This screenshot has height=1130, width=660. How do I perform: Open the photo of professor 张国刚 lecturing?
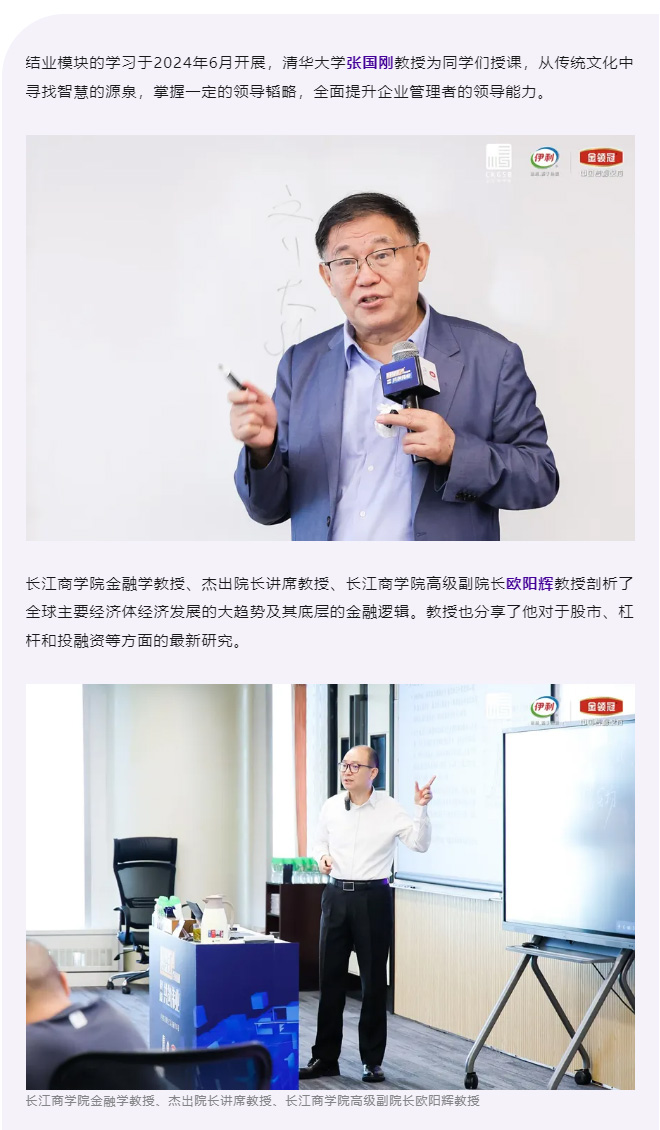coord(330,338)
